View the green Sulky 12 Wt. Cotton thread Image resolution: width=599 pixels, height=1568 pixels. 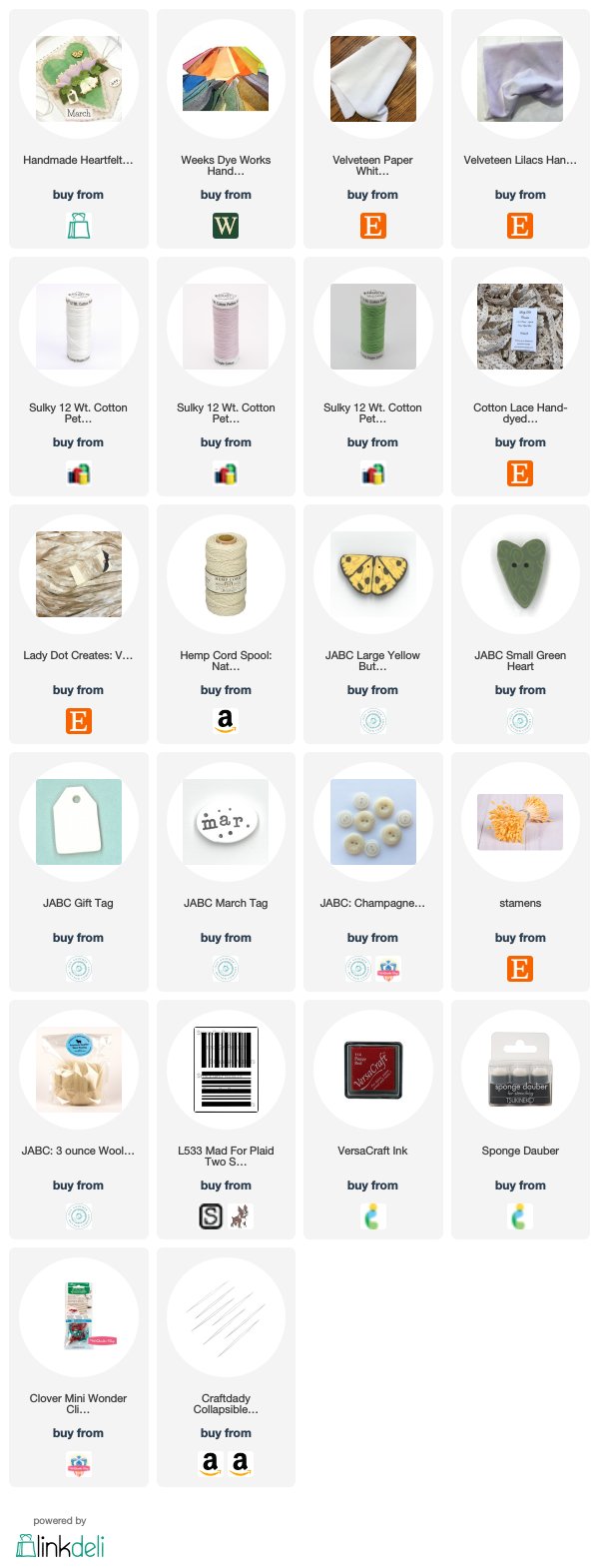tap(372, 326)
